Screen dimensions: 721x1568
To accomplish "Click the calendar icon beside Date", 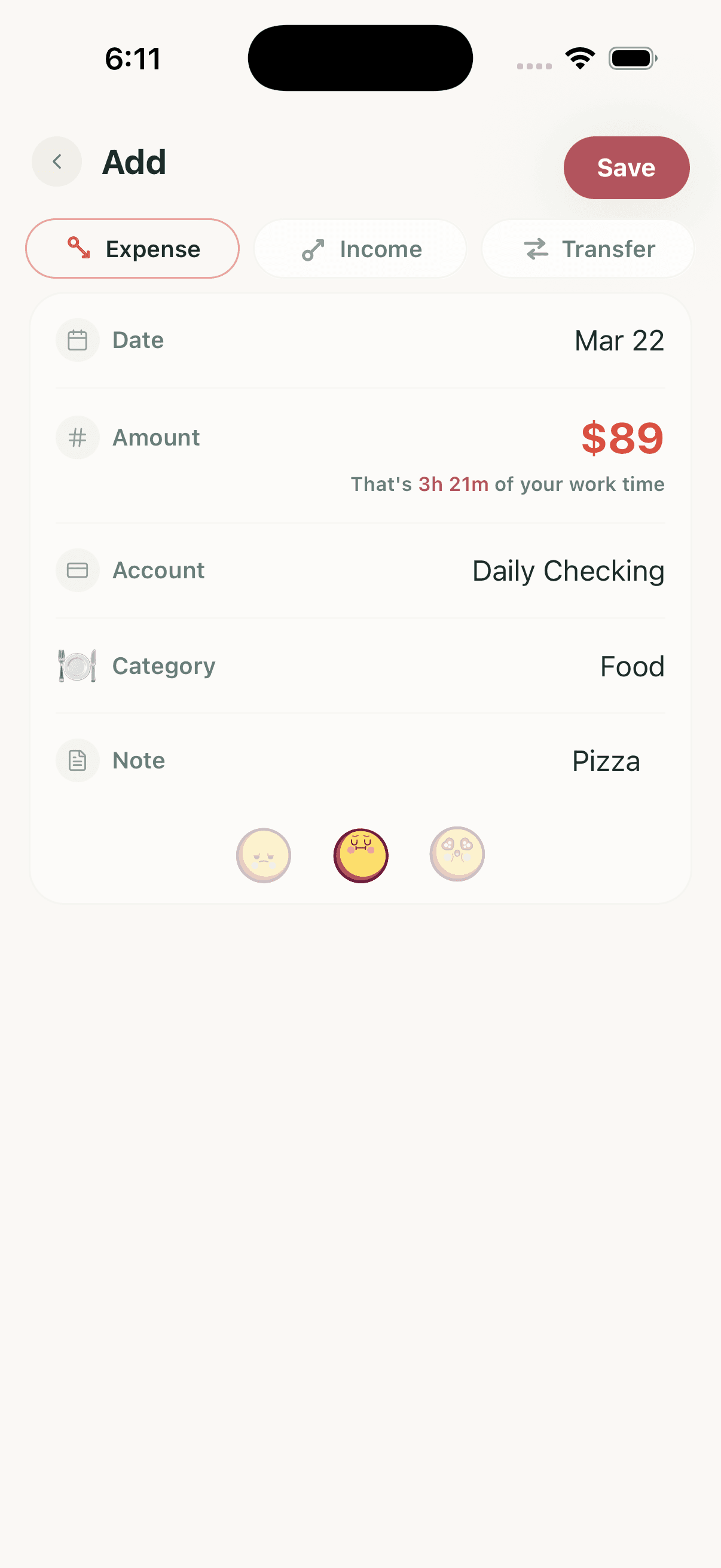I will click(x=77, y=340).
